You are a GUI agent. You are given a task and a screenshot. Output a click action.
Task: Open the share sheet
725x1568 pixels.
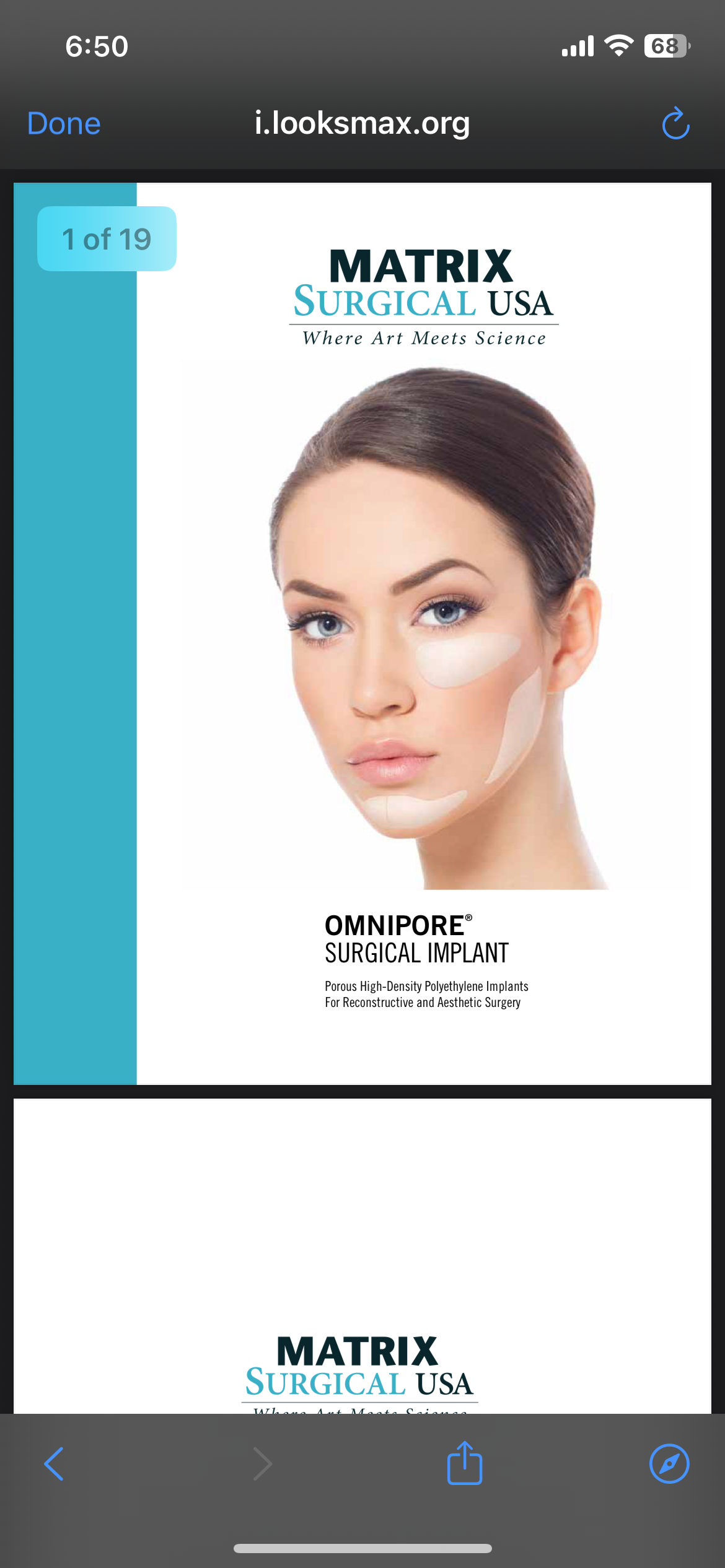click(465, 1463)
